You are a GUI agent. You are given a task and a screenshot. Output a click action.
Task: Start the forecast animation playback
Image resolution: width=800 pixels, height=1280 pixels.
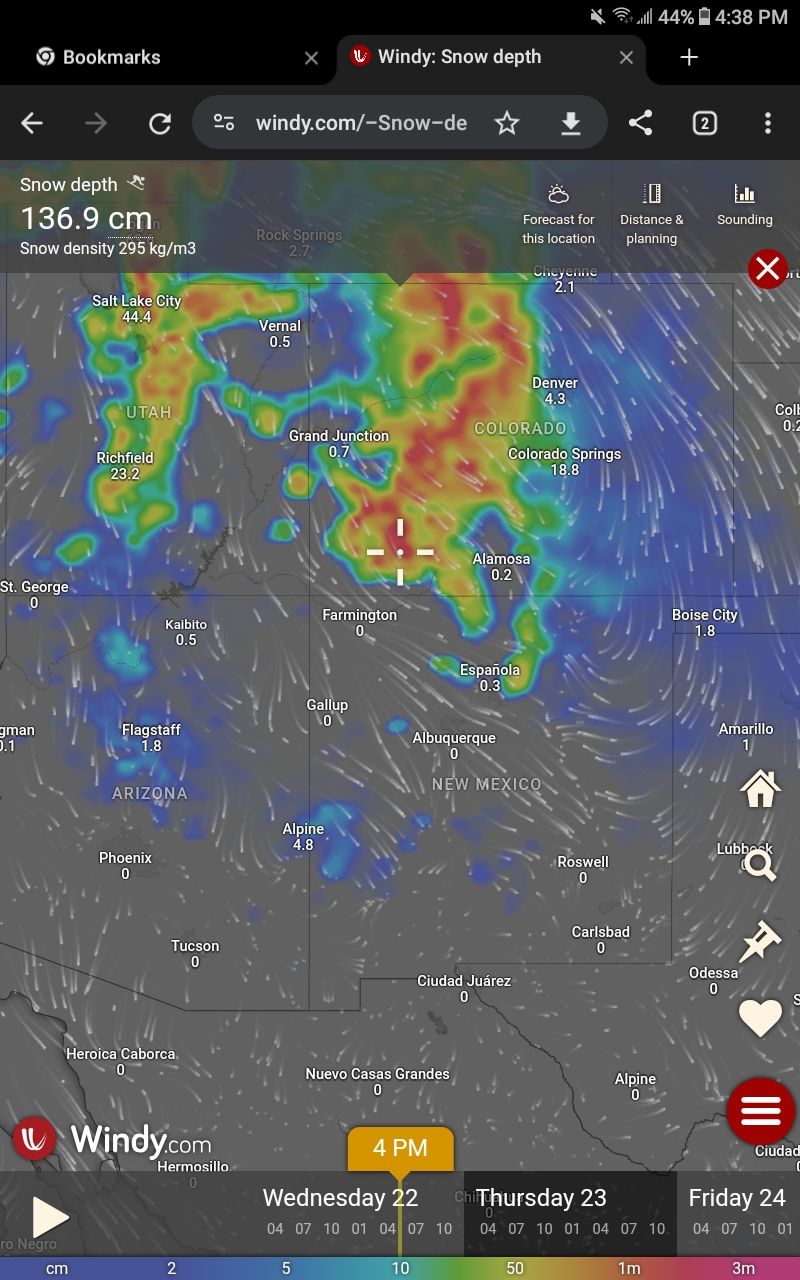point(49,1217)
